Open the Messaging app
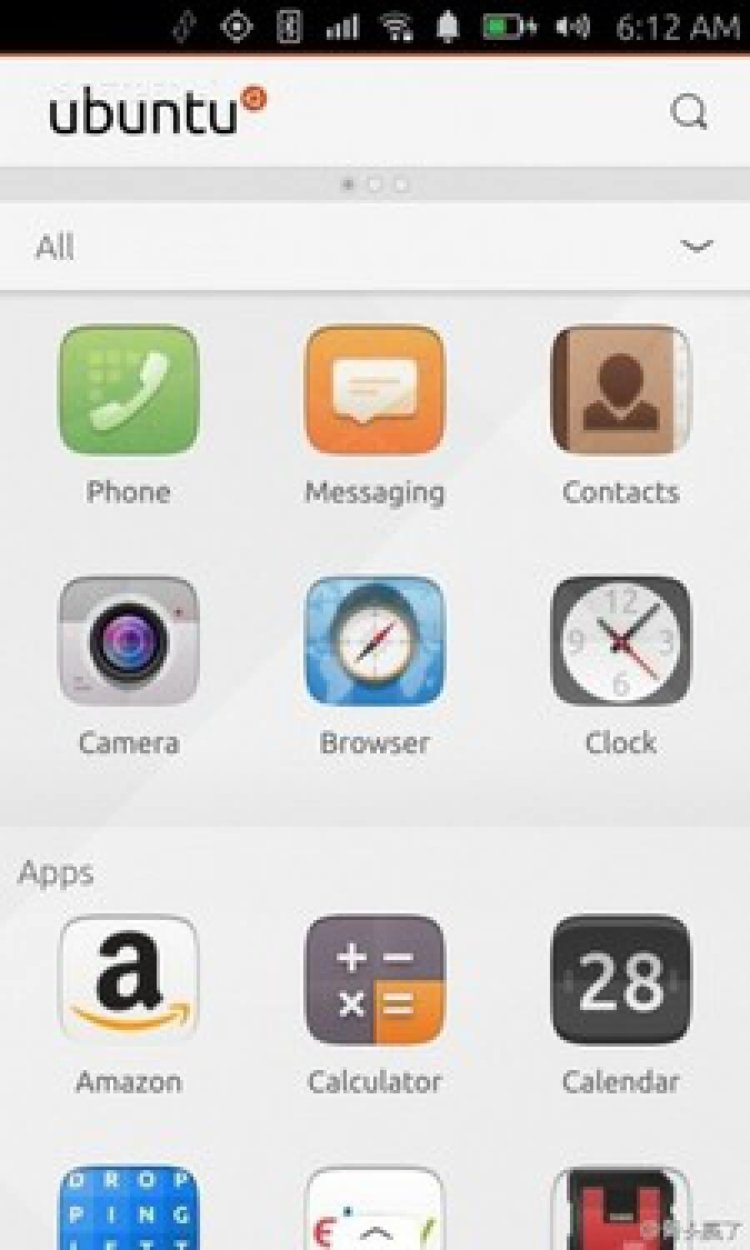 point(374,391)
